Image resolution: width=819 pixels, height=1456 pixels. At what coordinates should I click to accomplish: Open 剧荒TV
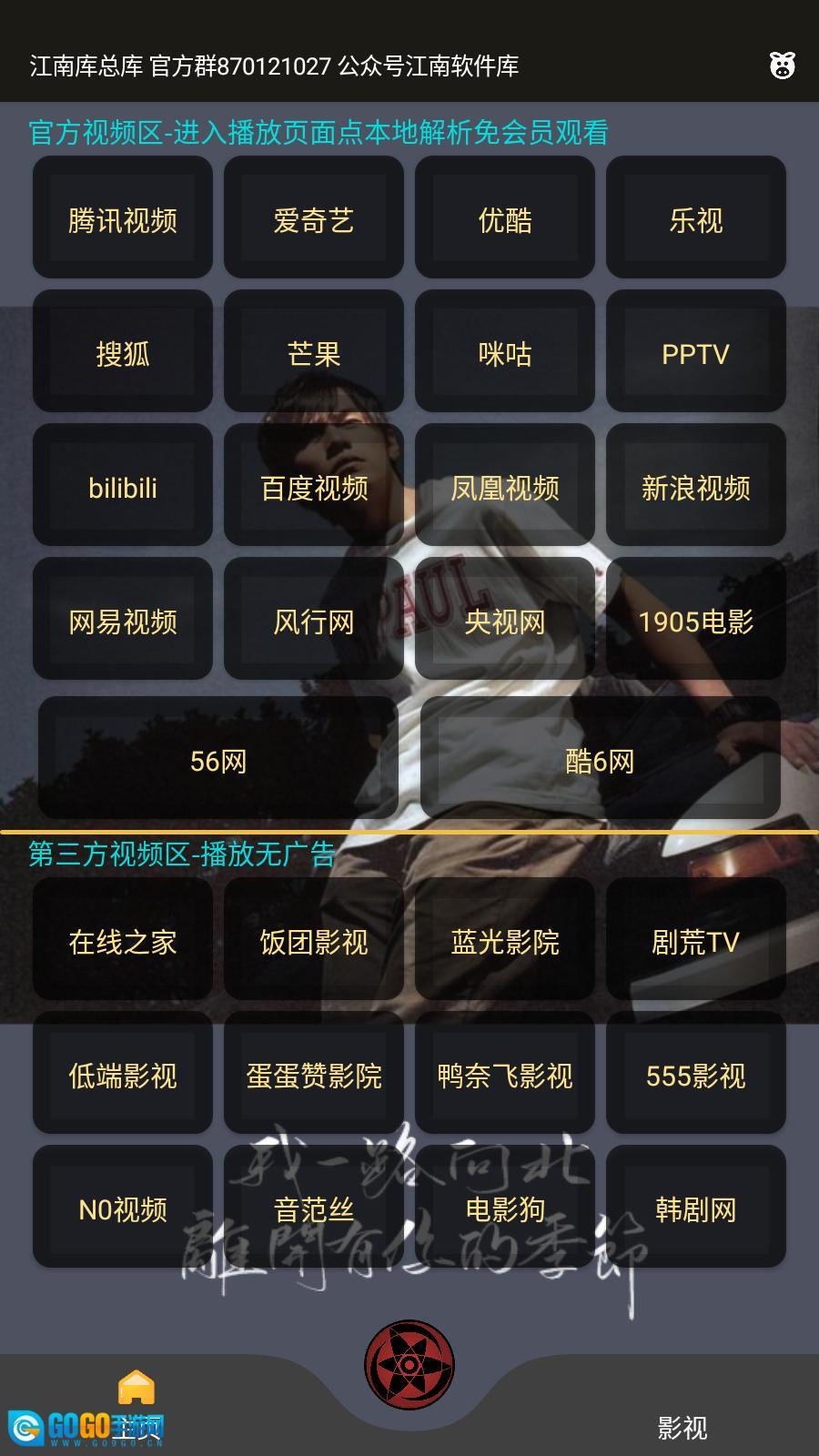(x=696, y=939)
